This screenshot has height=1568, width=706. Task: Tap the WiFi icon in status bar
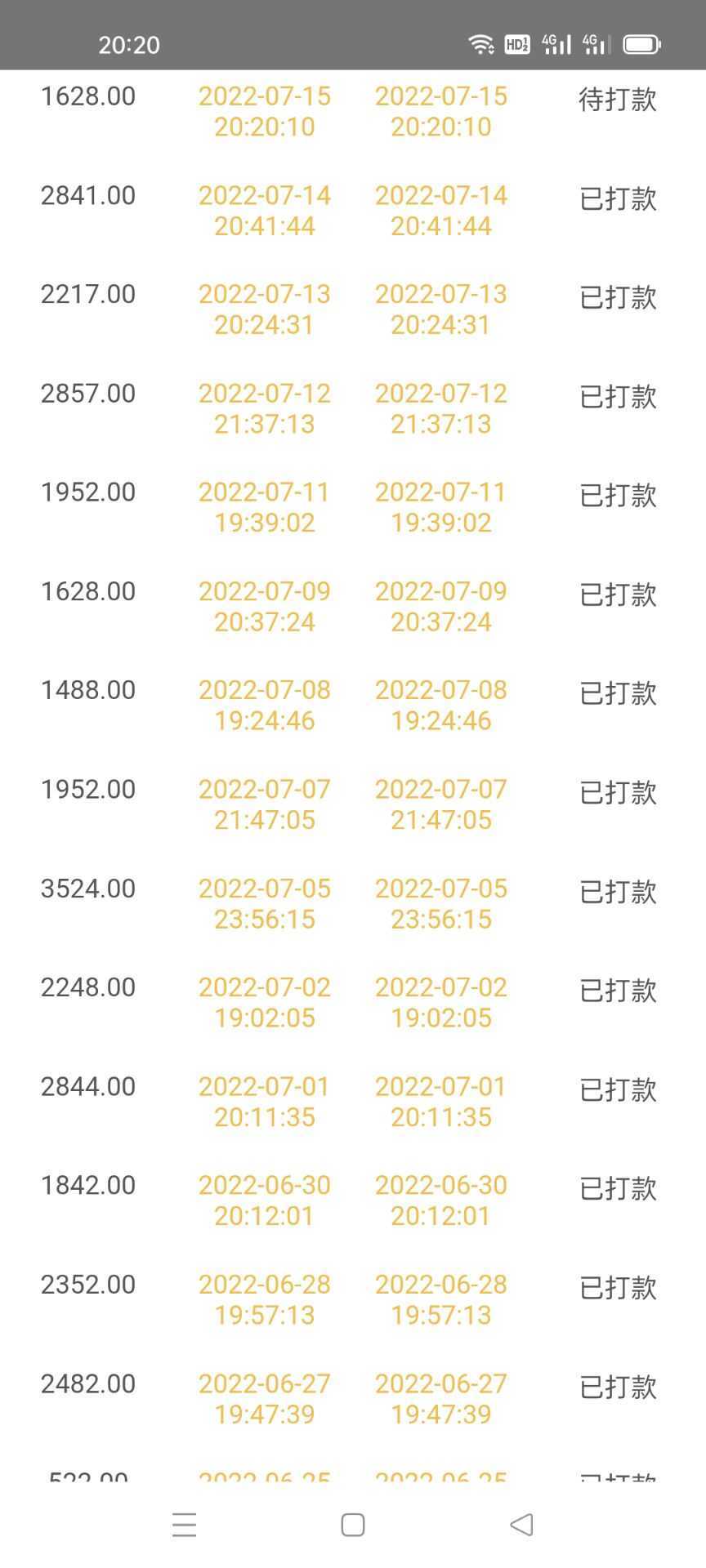[482, 44]
